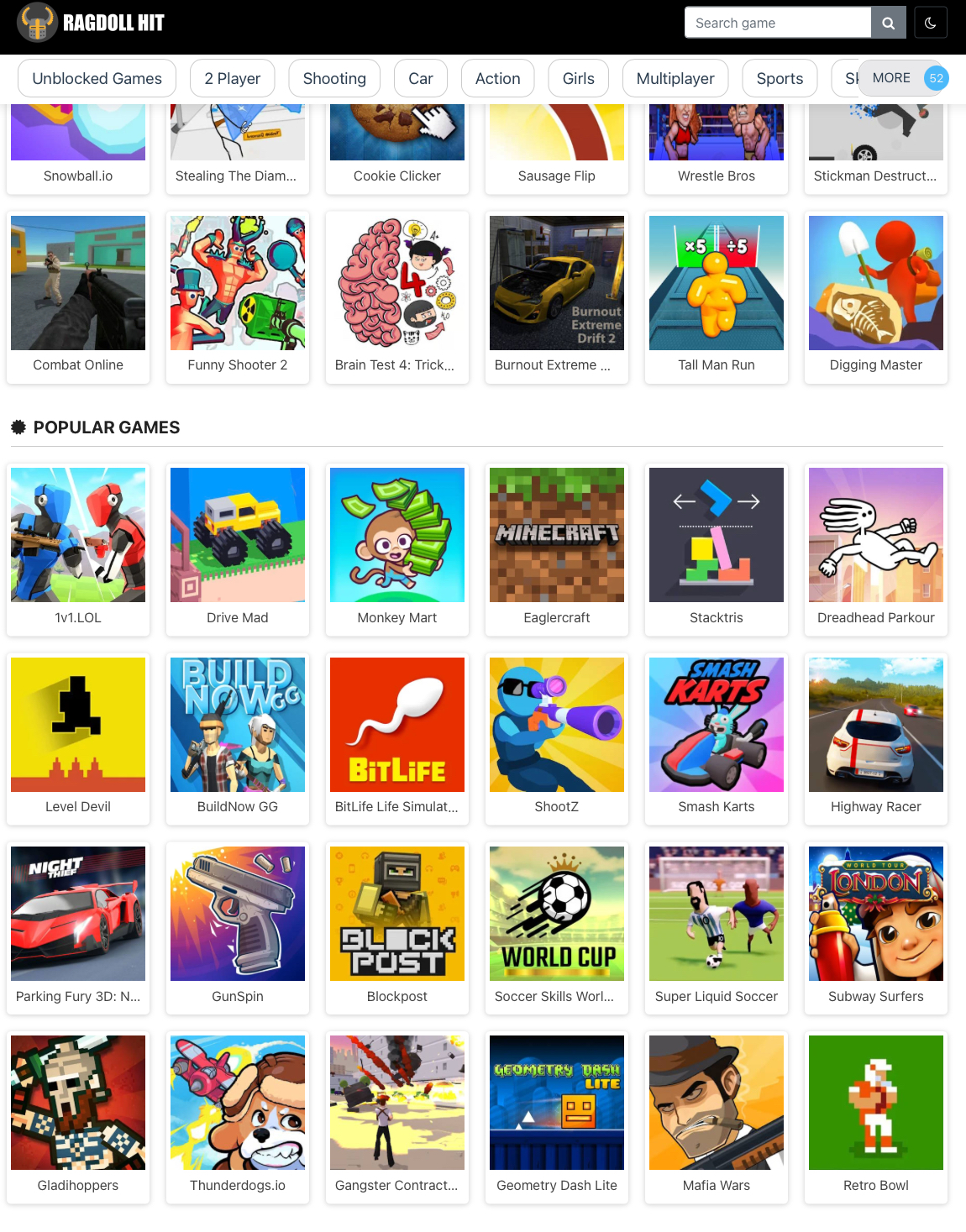The height and width of the screenshot is (1232, 966).
Task: Open the Multiplayer category
Action: click(675, 78)
